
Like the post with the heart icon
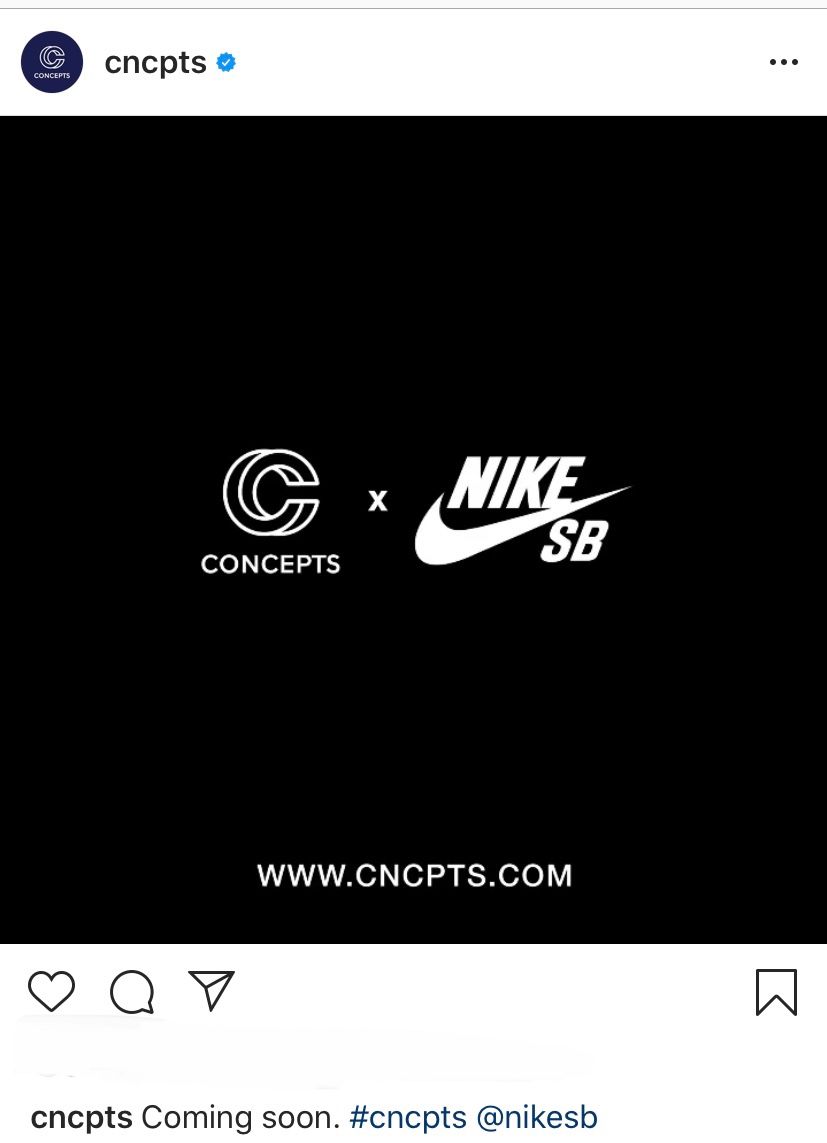(51, 991)
